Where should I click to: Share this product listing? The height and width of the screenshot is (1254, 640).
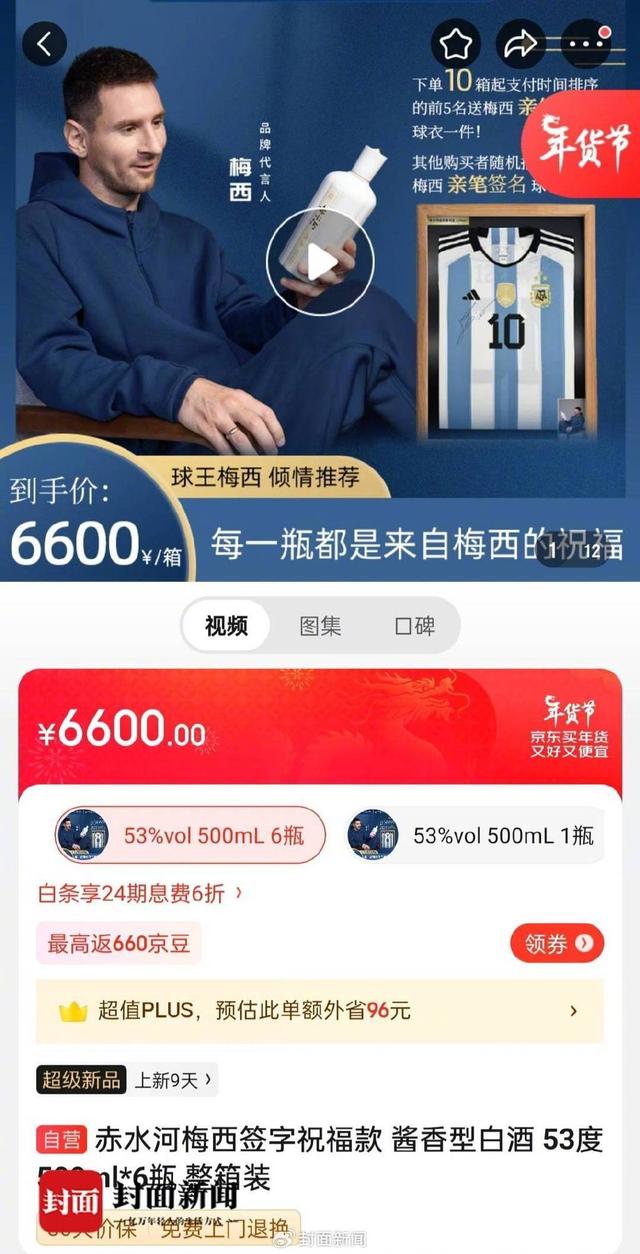(520, 44)
